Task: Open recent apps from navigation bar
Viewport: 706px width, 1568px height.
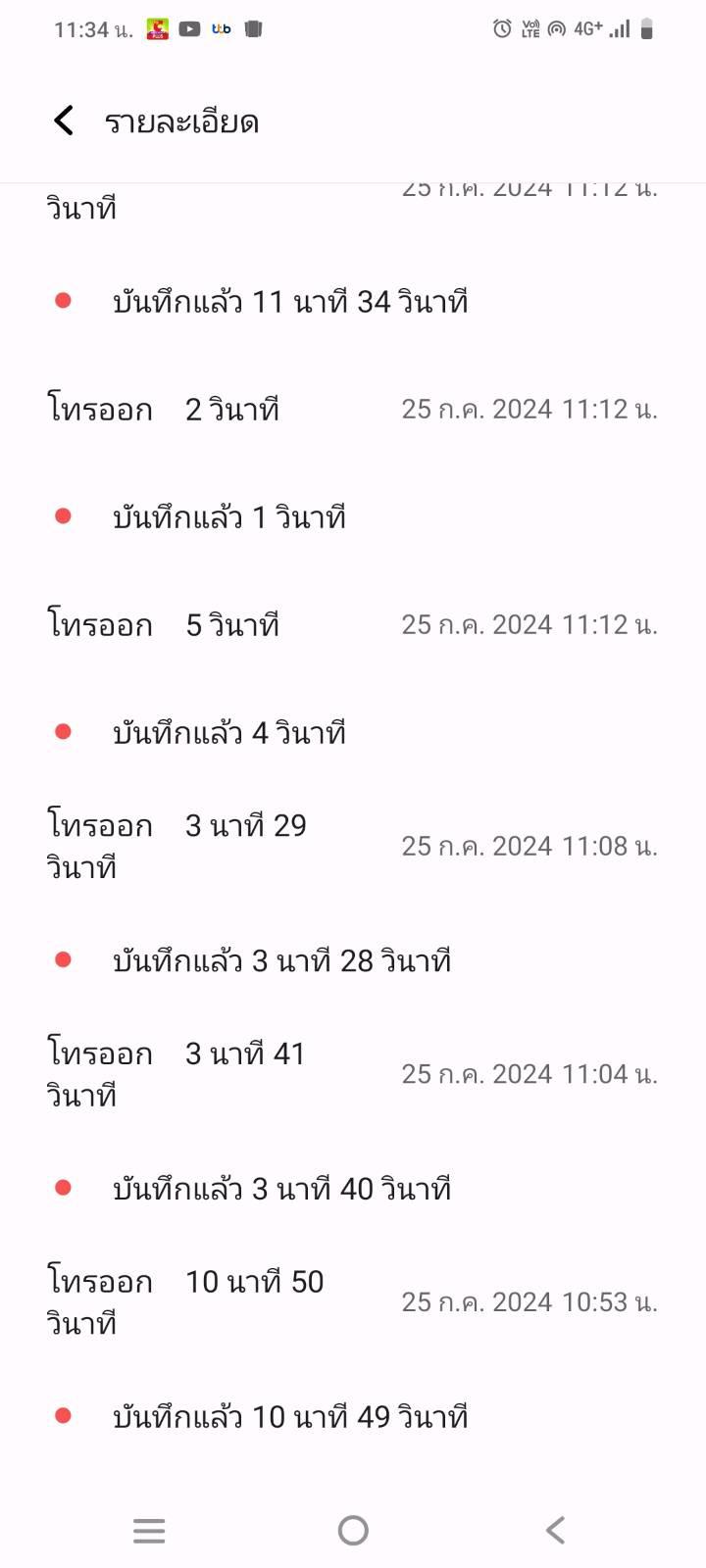Action: pyautogui.click(x=149, y=1530)
